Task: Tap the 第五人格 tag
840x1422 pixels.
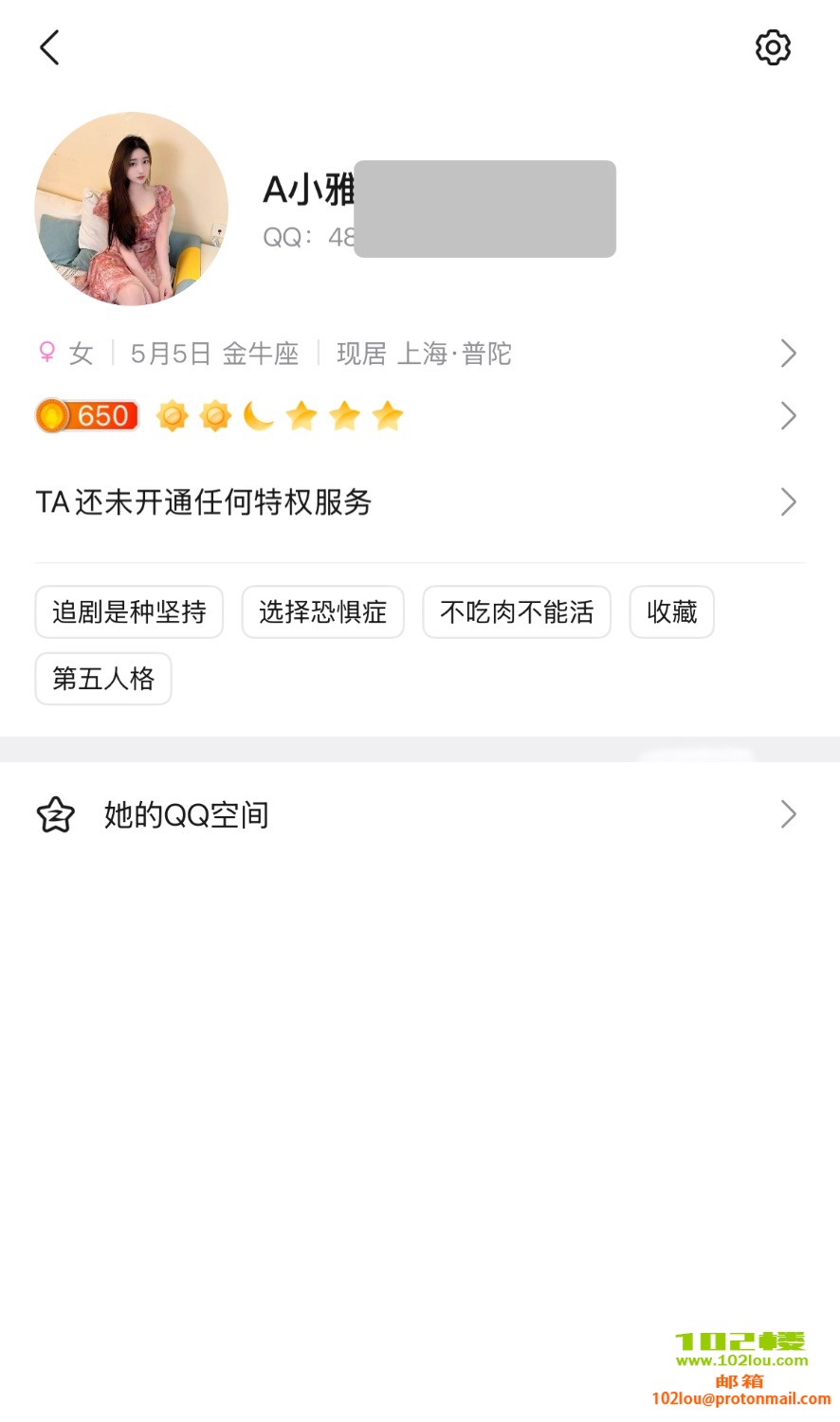Action: click(103, 679)
